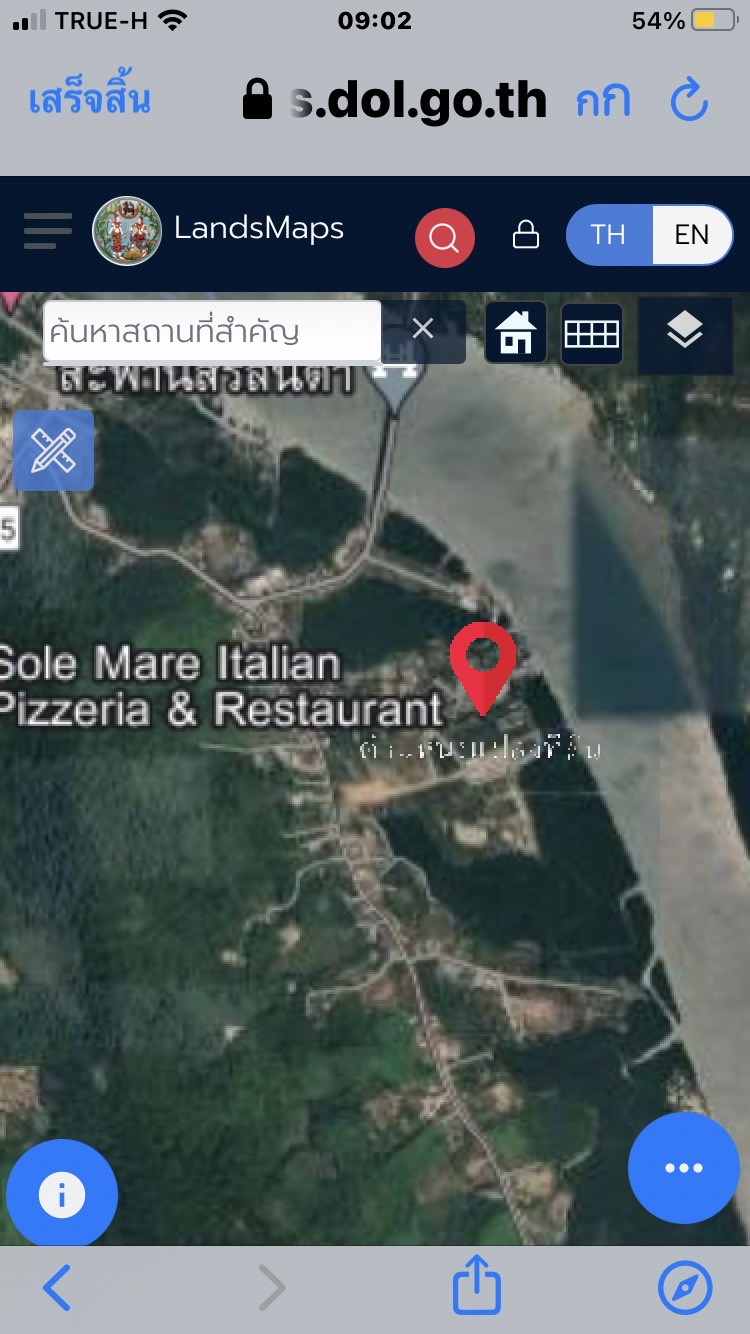
Task: Open the map layers selector
Action: tap(685, 331)
